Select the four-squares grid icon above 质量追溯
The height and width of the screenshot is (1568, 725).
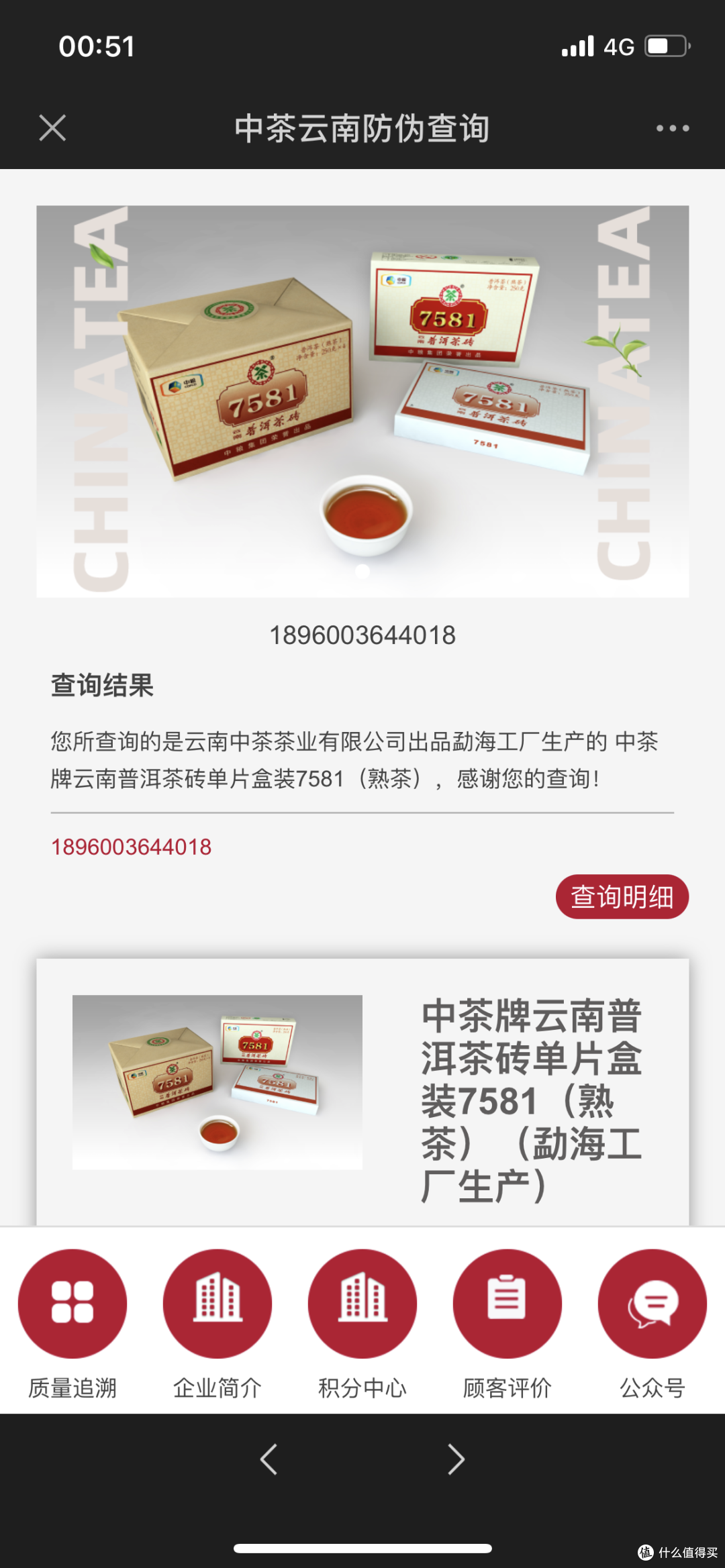point(72,1301)
